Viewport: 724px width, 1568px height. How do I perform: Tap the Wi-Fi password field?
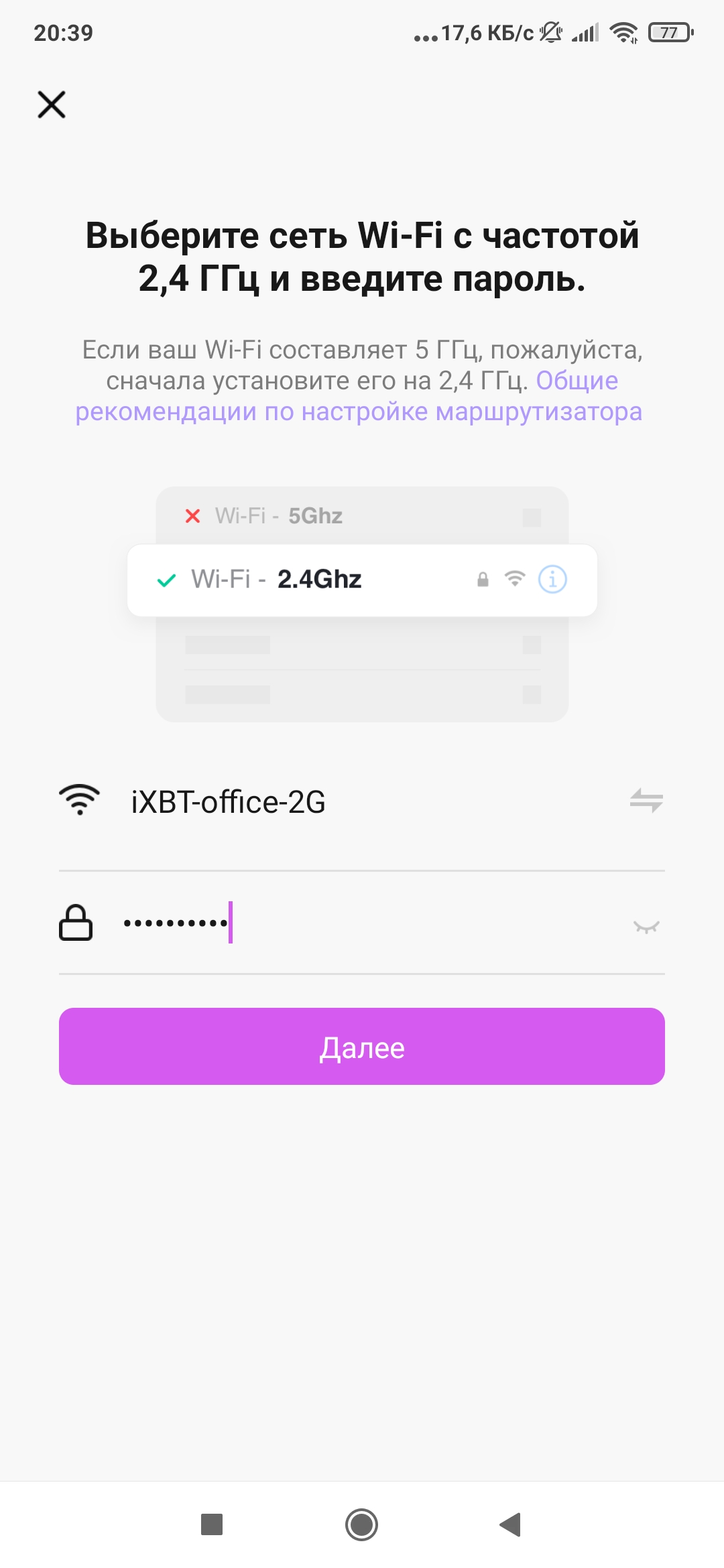362,923
